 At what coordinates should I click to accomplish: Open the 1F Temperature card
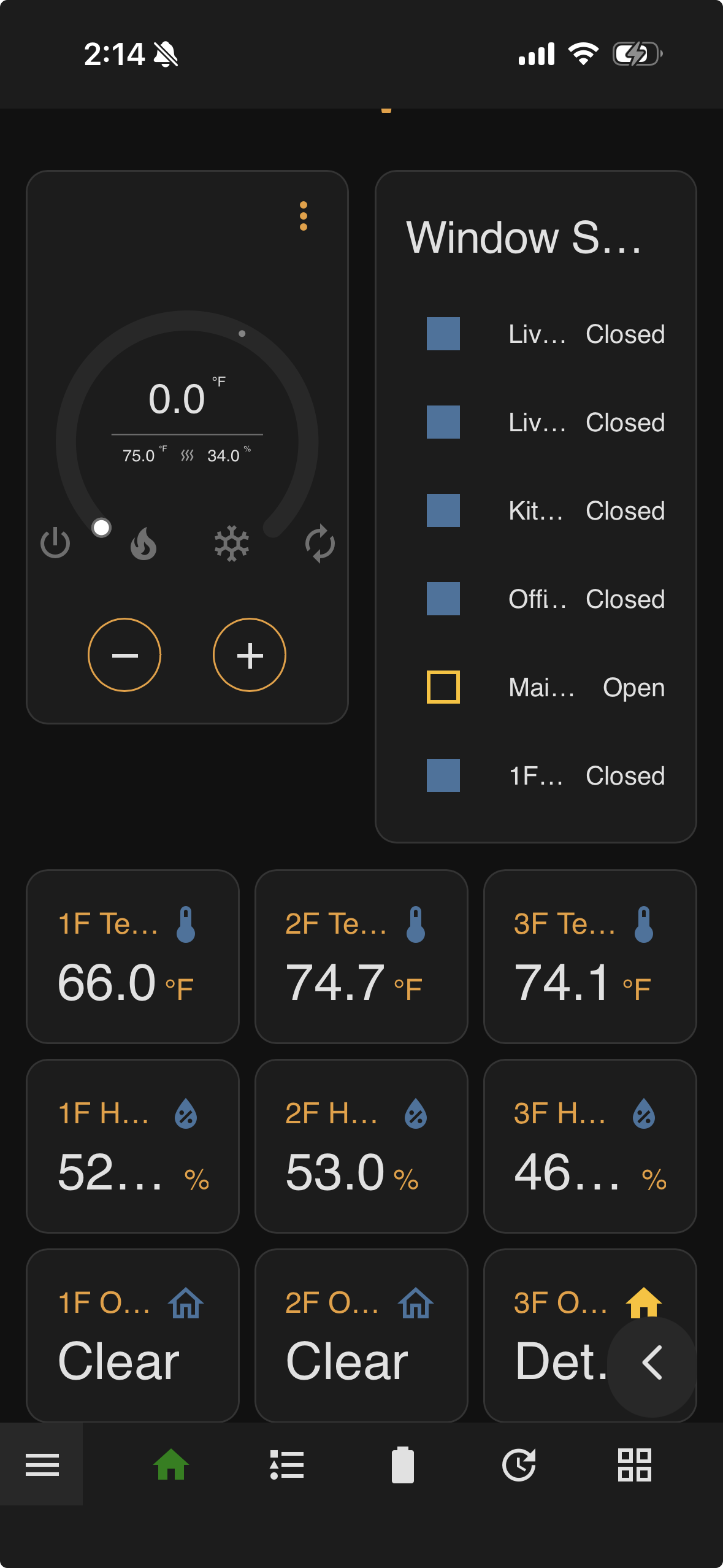(132, 956)
